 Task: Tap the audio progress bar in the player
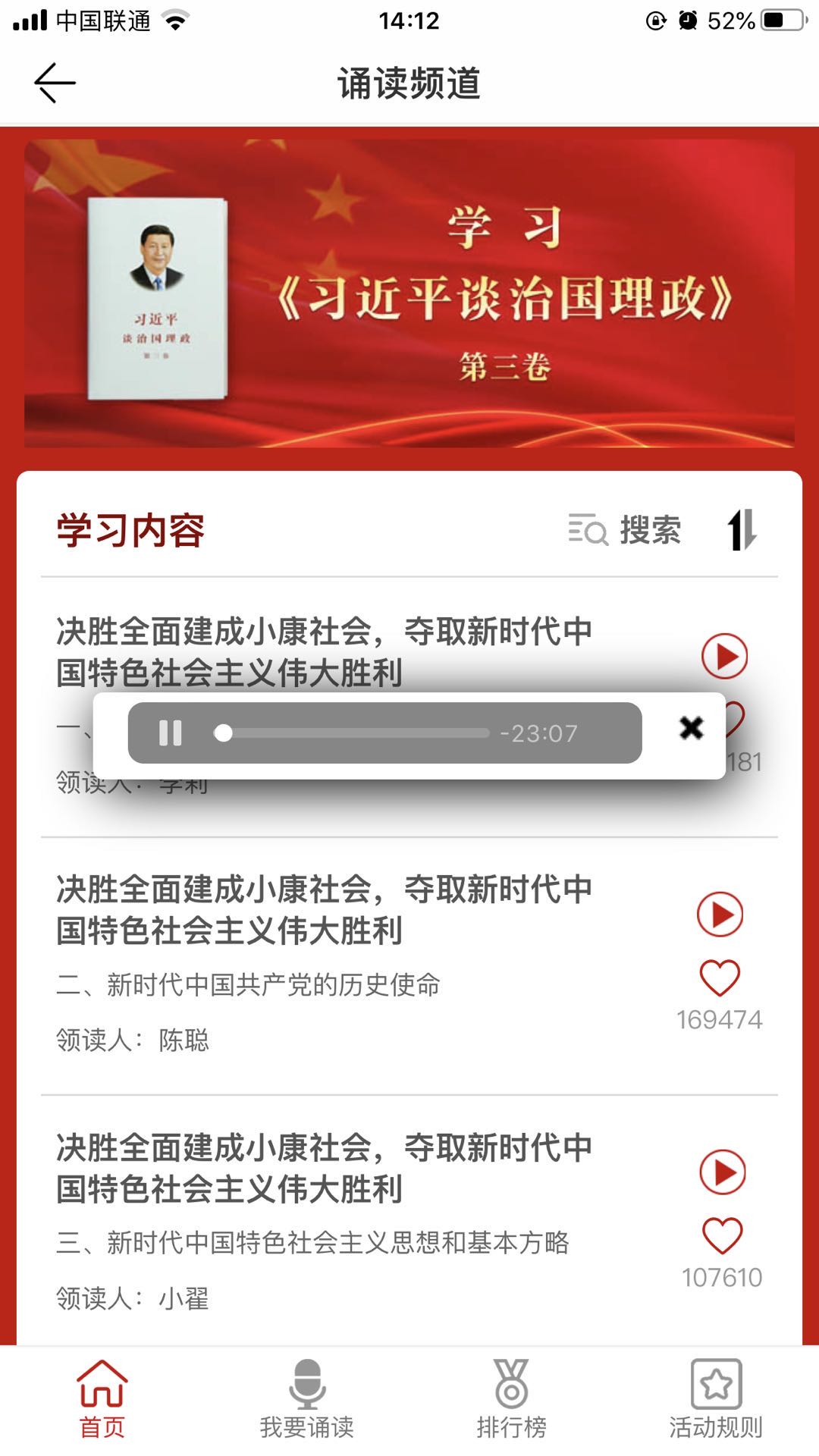[356, 733]
